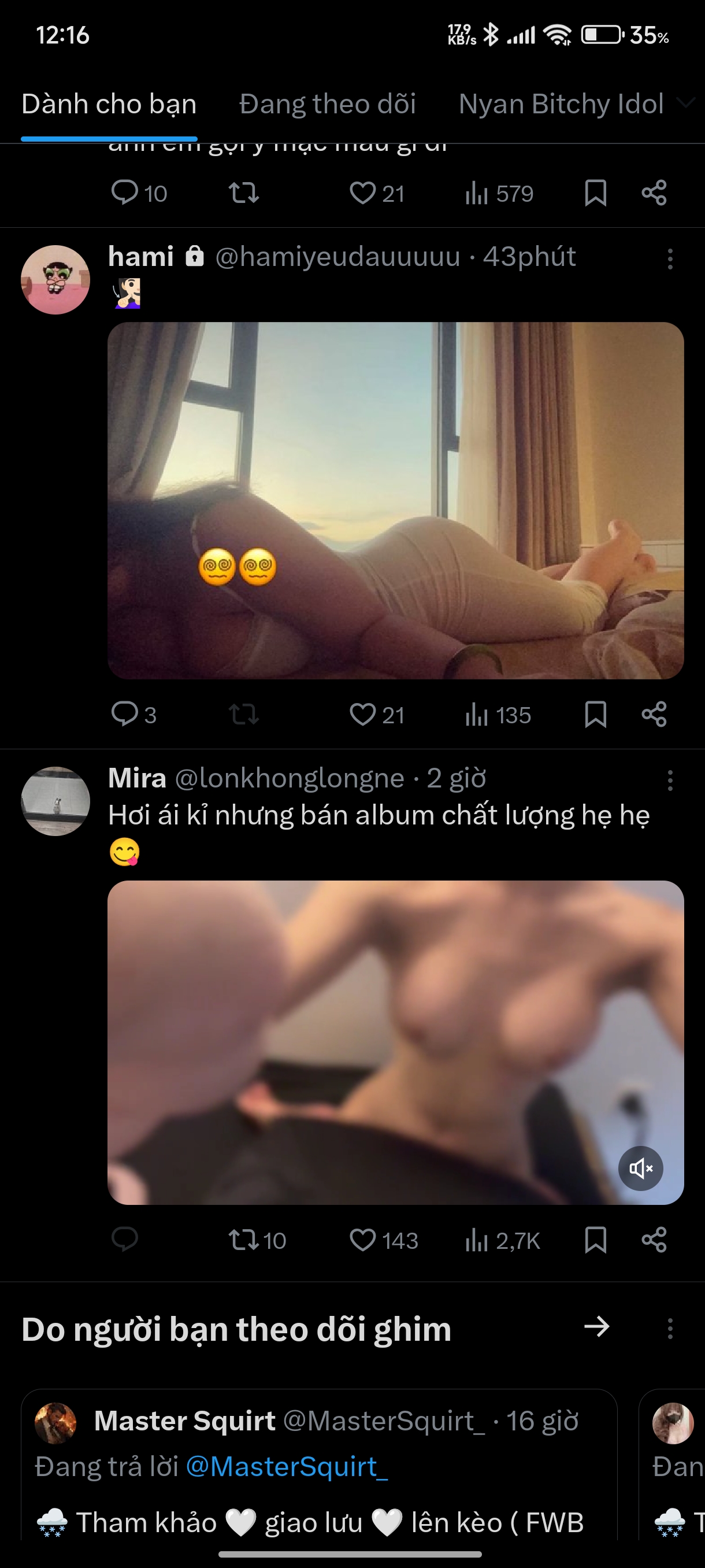The width and height of the screenshot is (705, 1568).
Task: Share hami's post
Action: pyautogui.click(x=654, y=714)
